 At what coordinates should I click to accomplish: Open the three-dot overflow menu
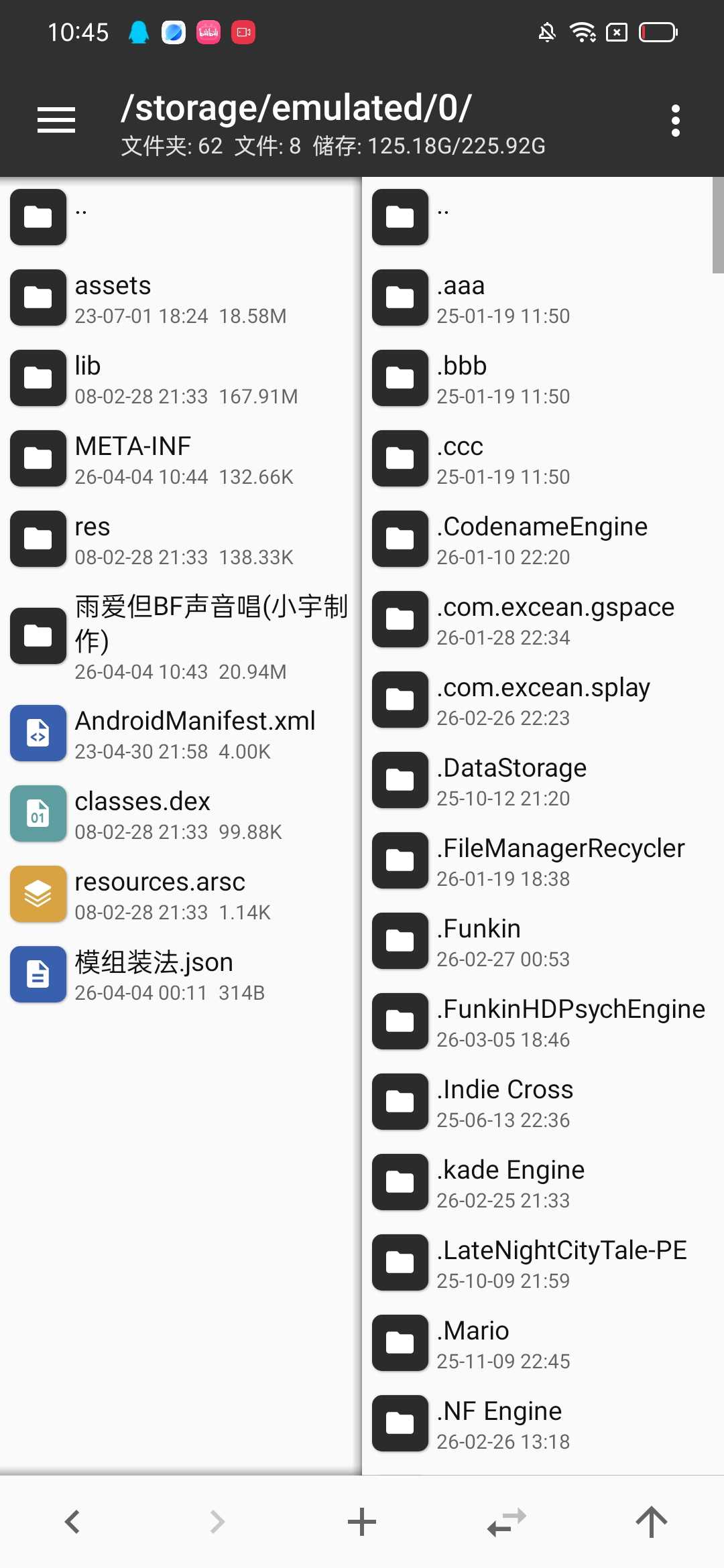point(675,121)
